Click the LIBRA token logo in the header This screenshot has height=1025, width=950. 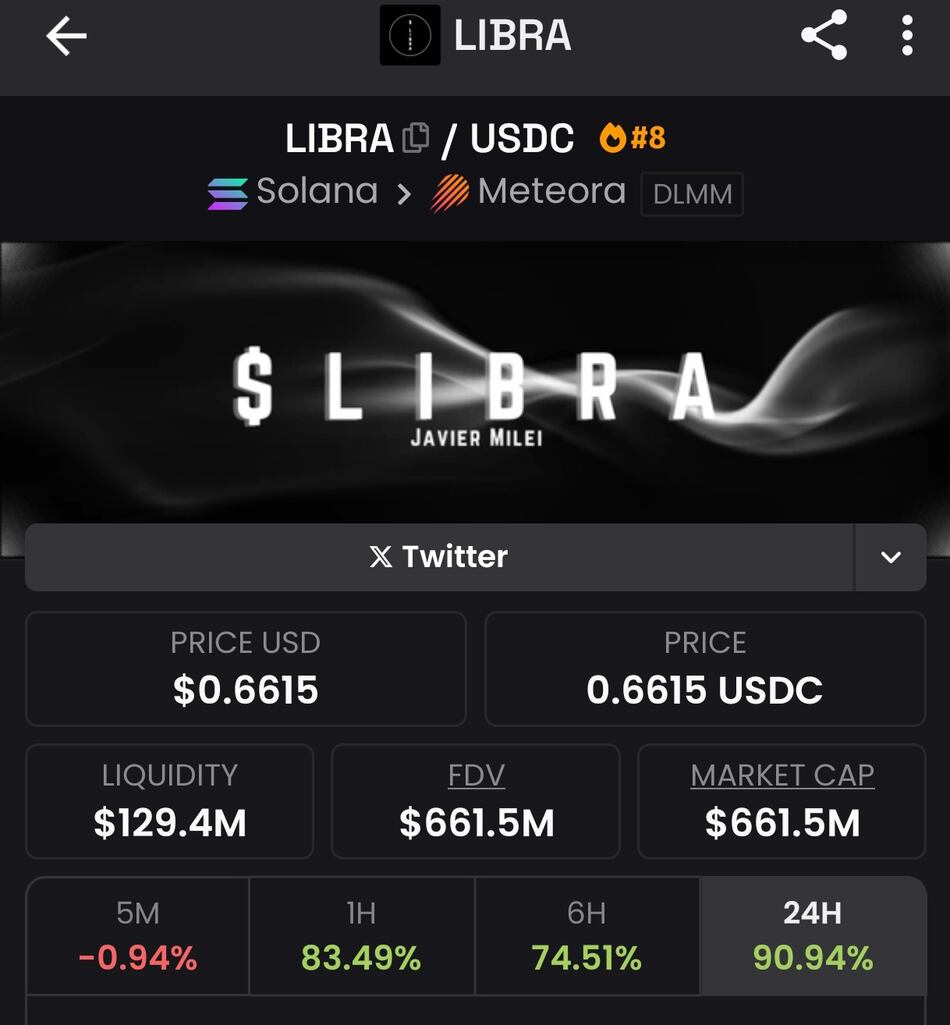point(409,36)
